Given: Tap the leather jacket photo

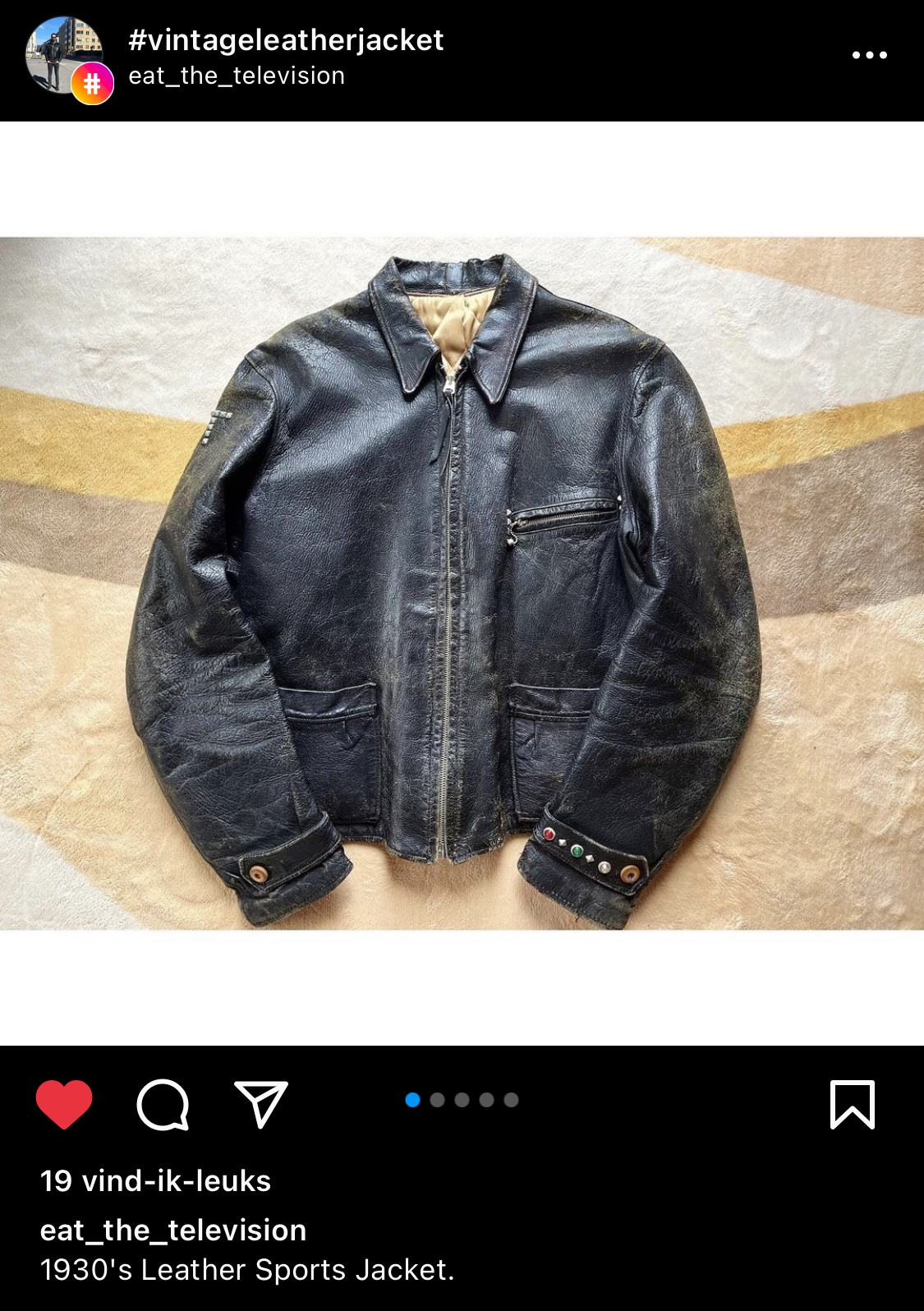Looking at the screenshot, I should point(462,583).
